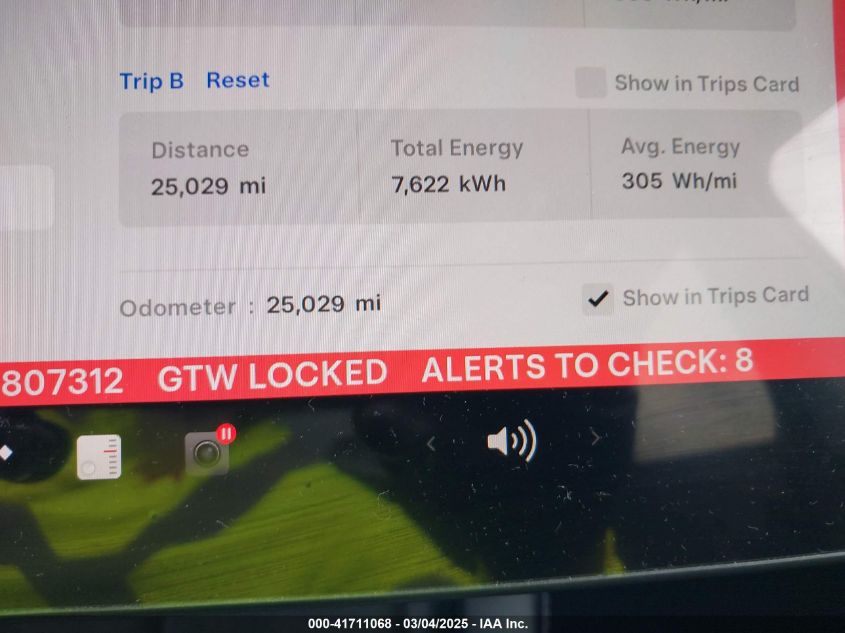Open the dashcam camera icon
845x633 pixels.
[x=207, y=453]
